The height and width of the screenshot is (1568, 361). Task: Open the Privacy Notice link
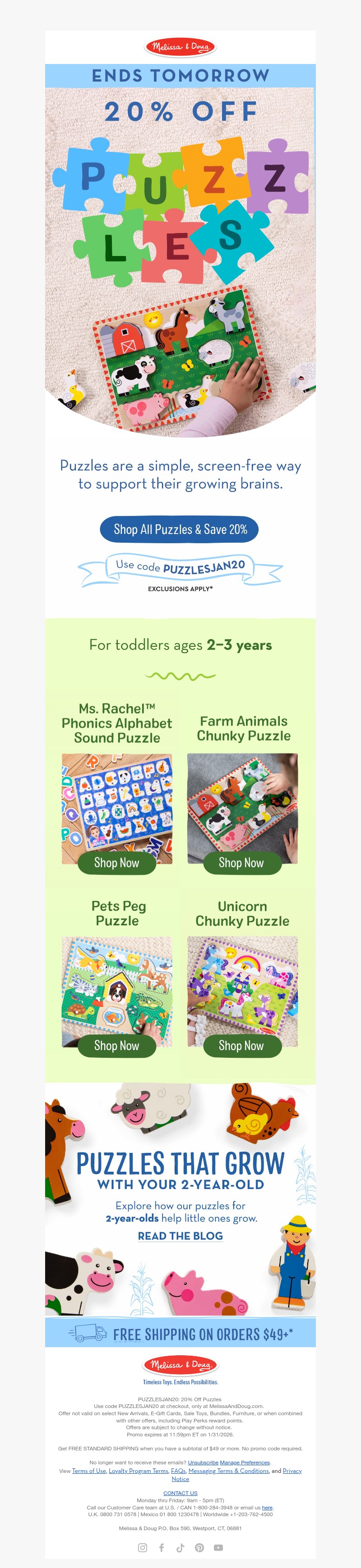coord(292,1471)
